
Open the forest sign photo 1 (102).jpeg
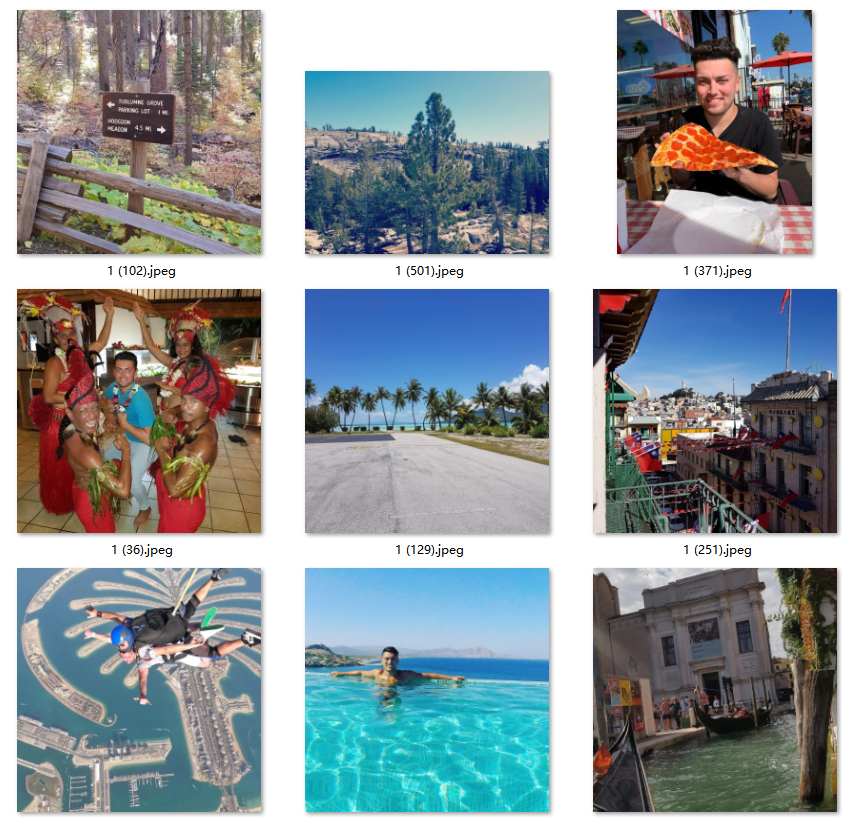pyautogui.click(x=139, y=132)
